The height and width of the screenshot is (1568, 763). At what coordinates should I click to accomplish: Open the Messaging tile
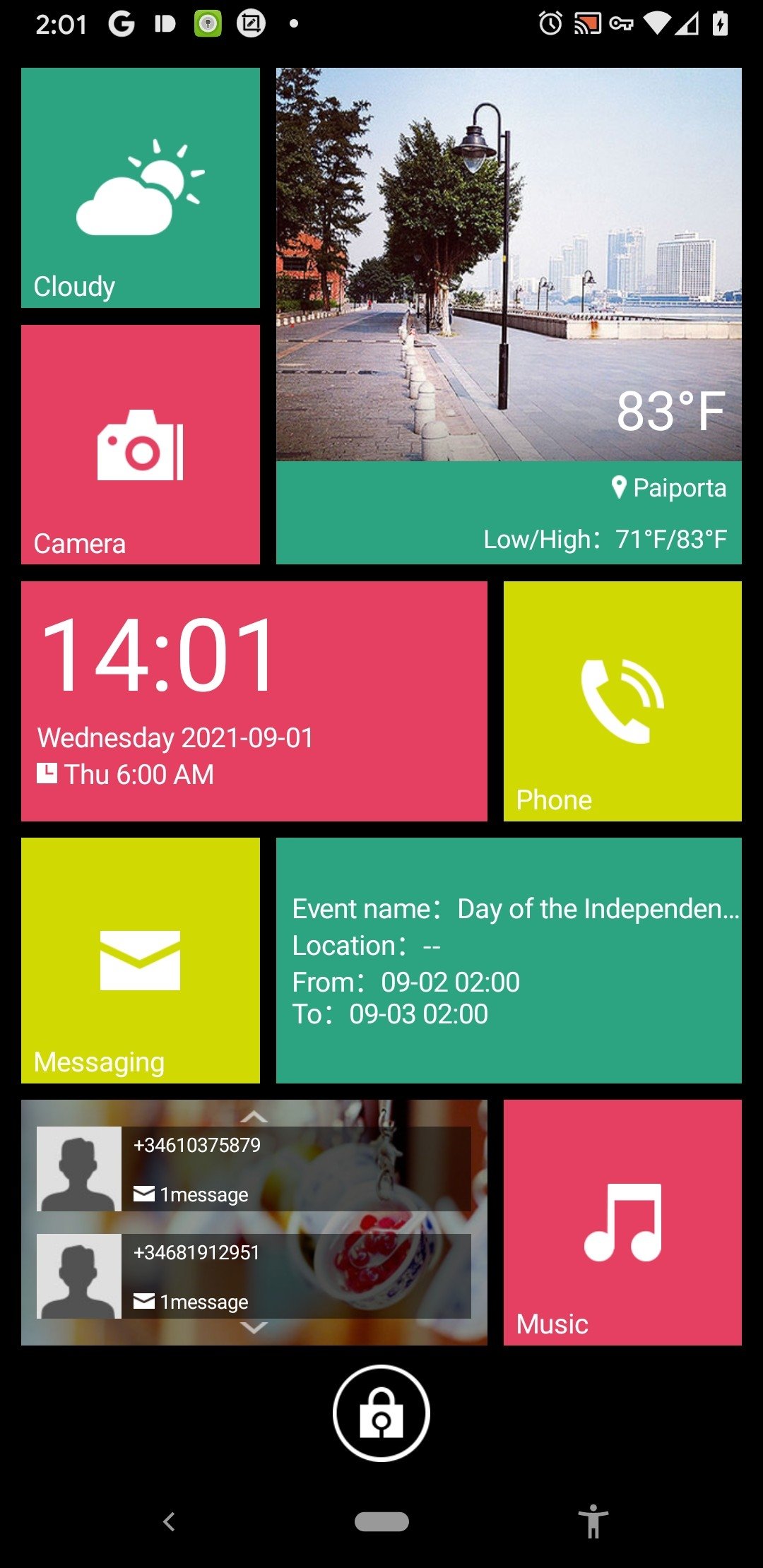[141, 960]
